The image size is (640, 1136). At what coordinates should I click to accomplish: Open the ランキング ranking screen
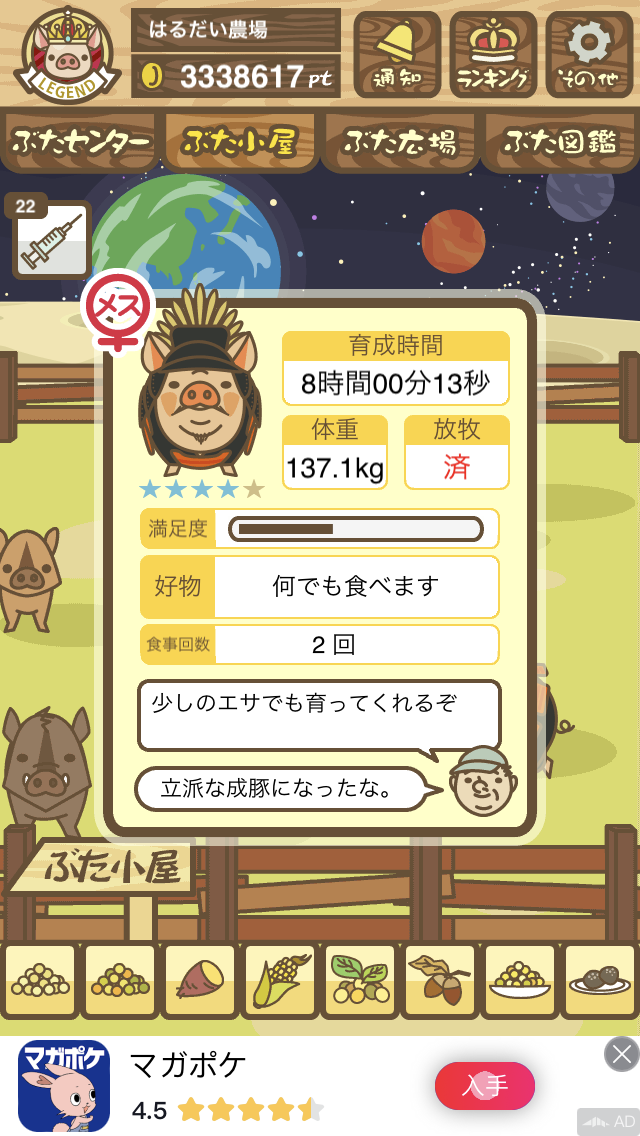tap(493, 54)
